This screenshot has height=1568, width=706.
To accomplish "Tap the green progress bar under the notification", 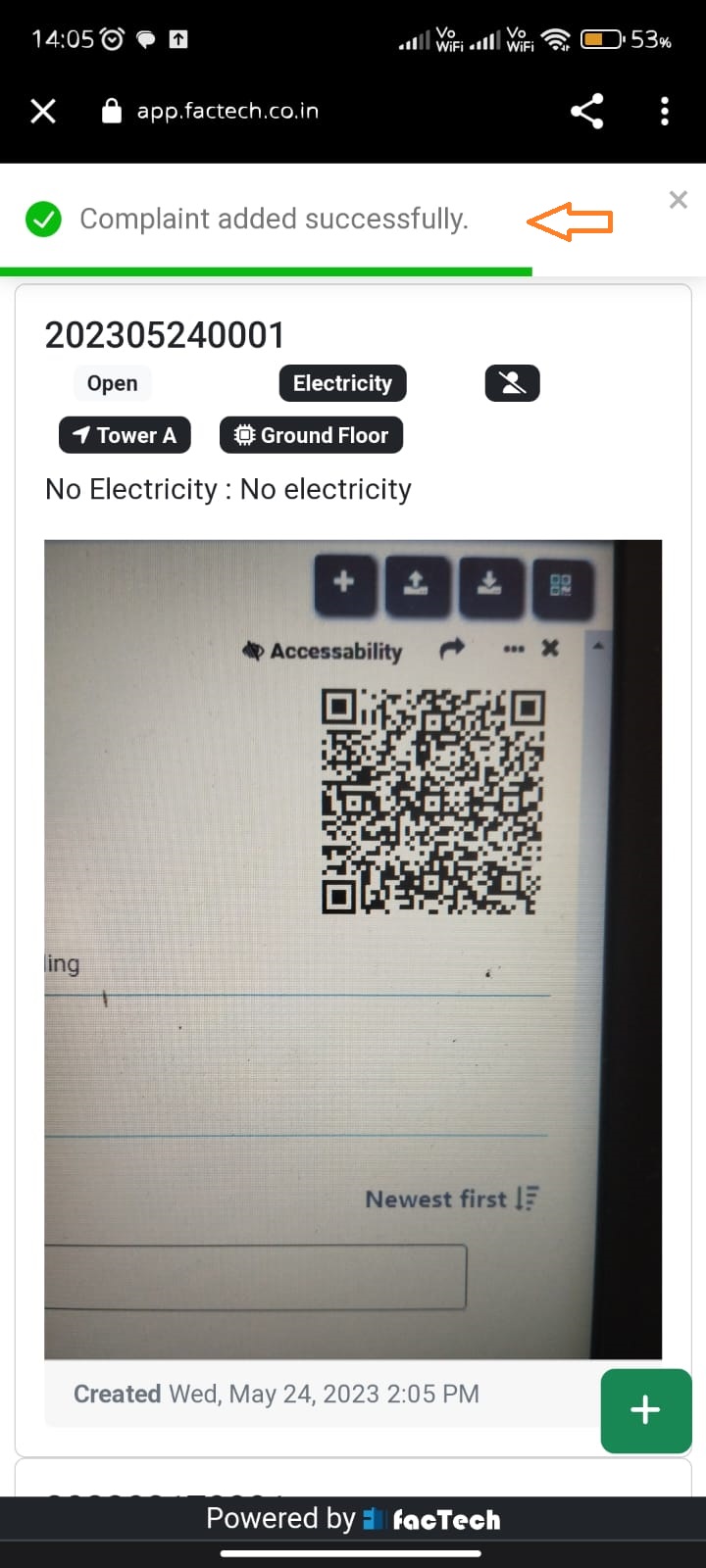I will coord(265,267).
